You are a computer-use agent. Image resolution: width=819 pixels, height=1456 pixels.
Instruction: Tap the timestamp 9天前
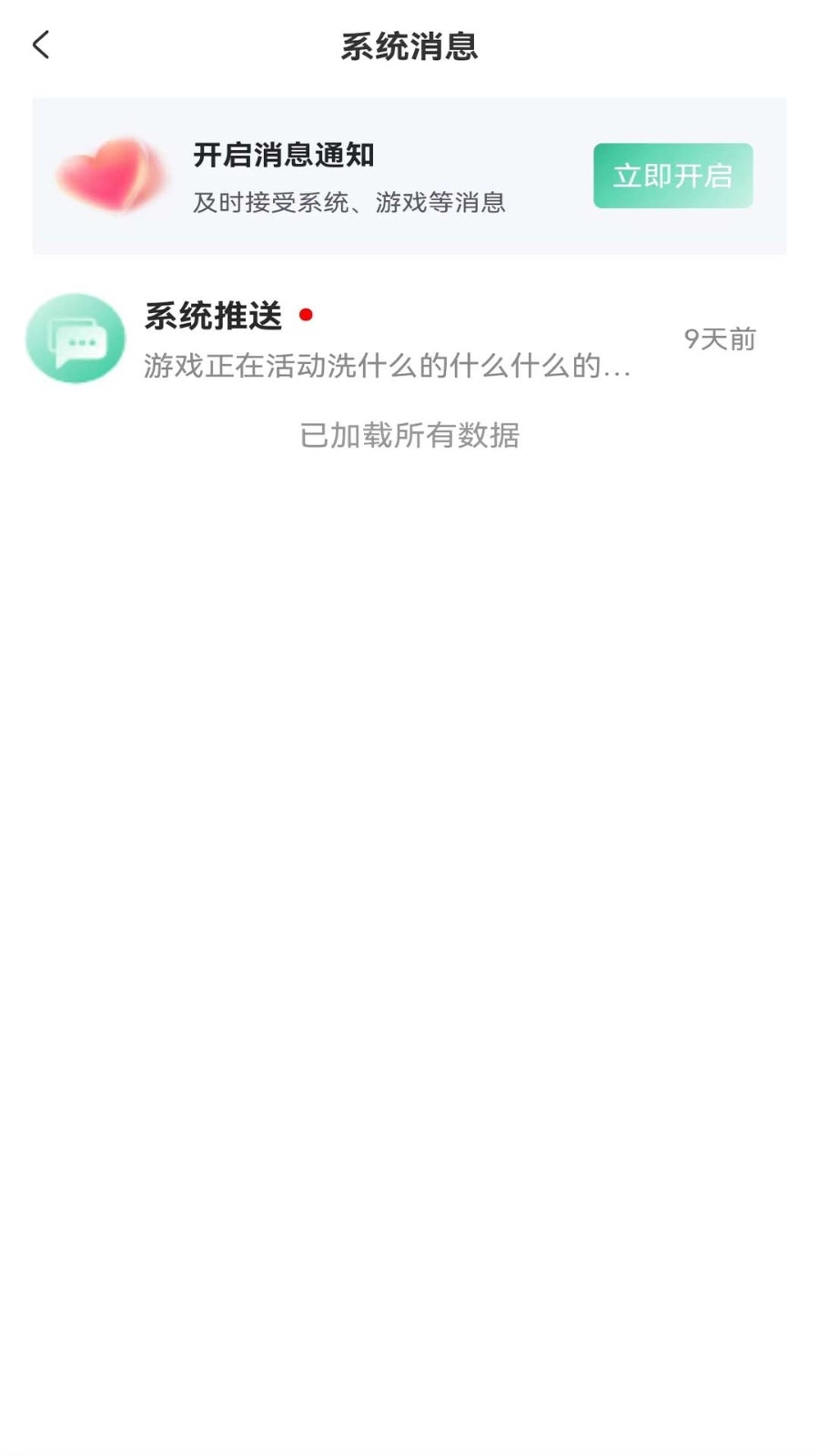click(721, 339)
